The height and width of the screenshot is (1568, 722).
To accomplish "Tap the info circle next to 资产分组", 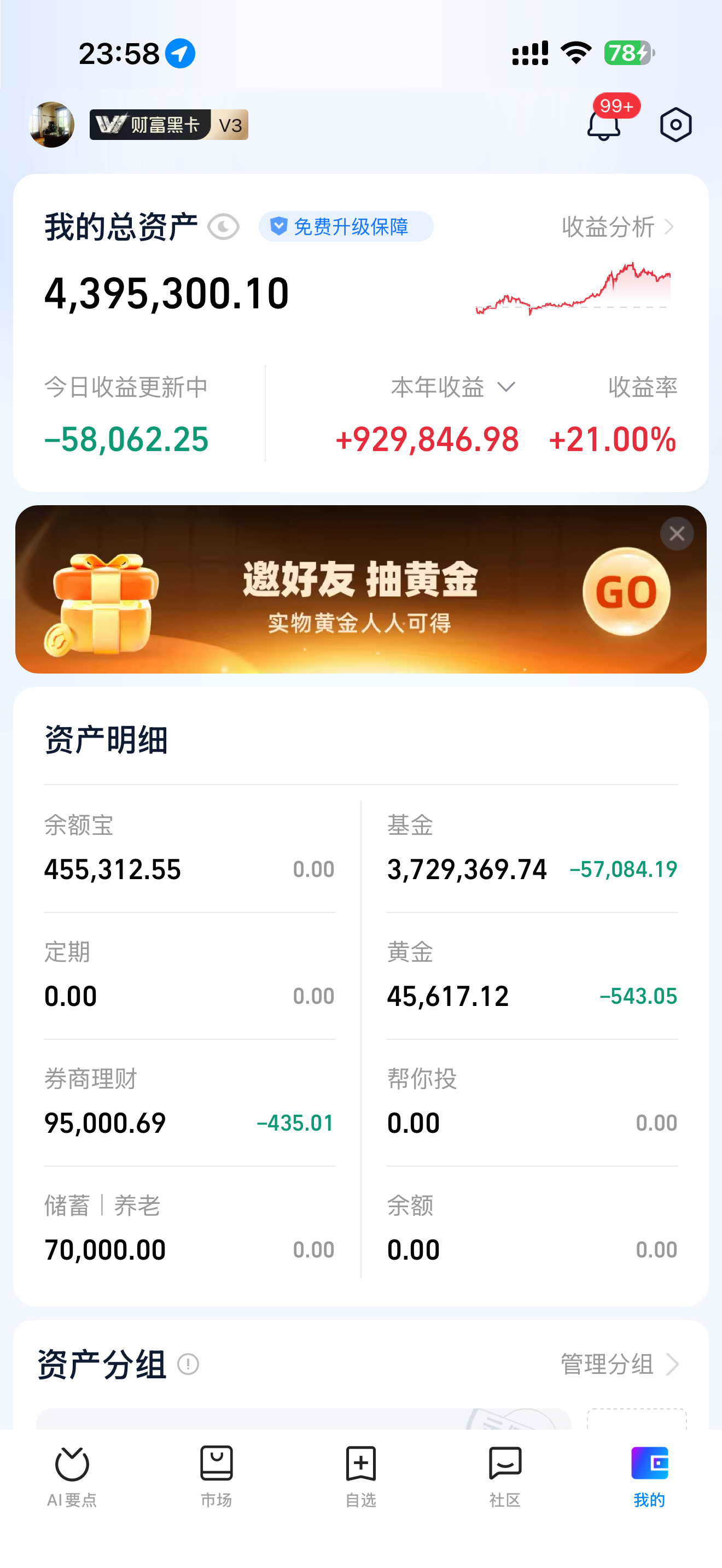I will (x=189, y=1365).
